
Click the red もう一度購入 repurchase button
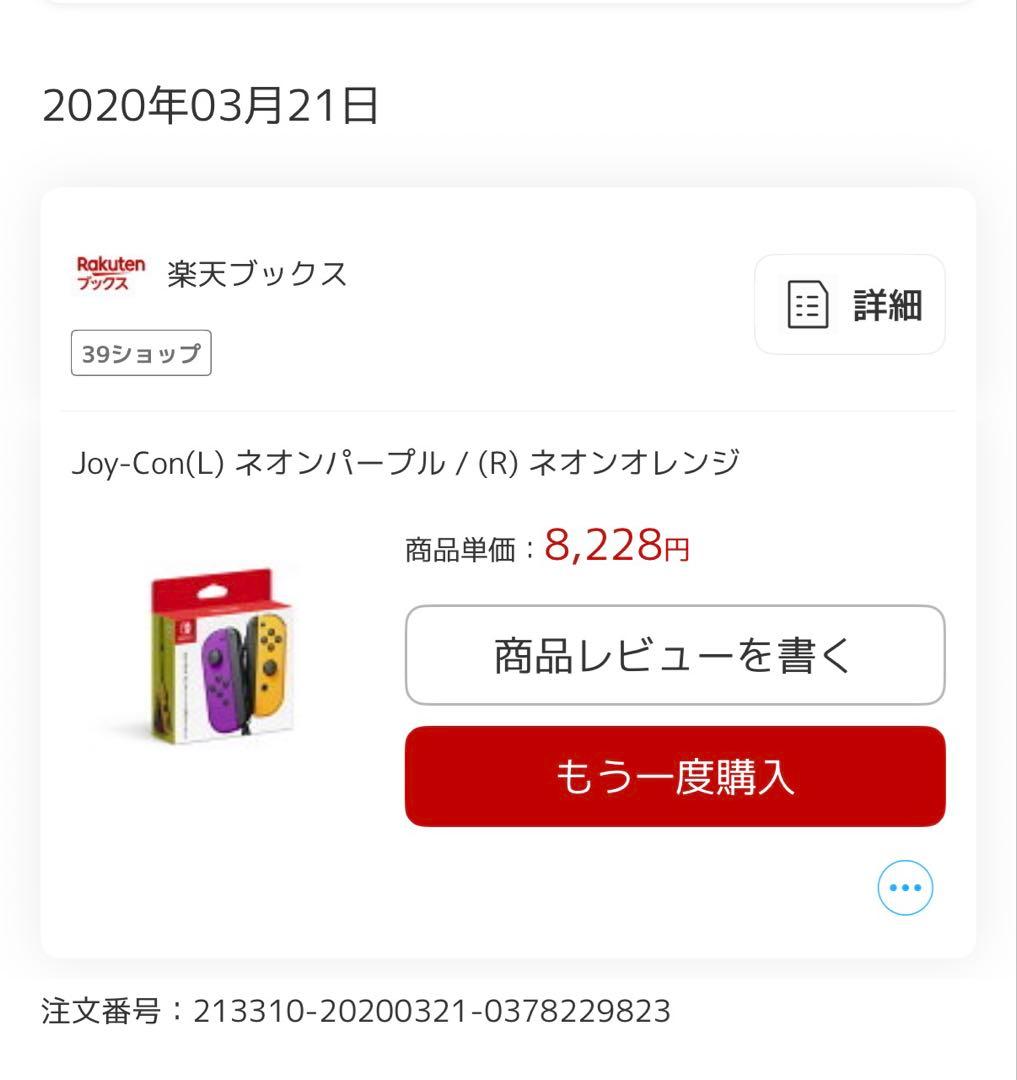pyautogui.click(x=674, y=777)
